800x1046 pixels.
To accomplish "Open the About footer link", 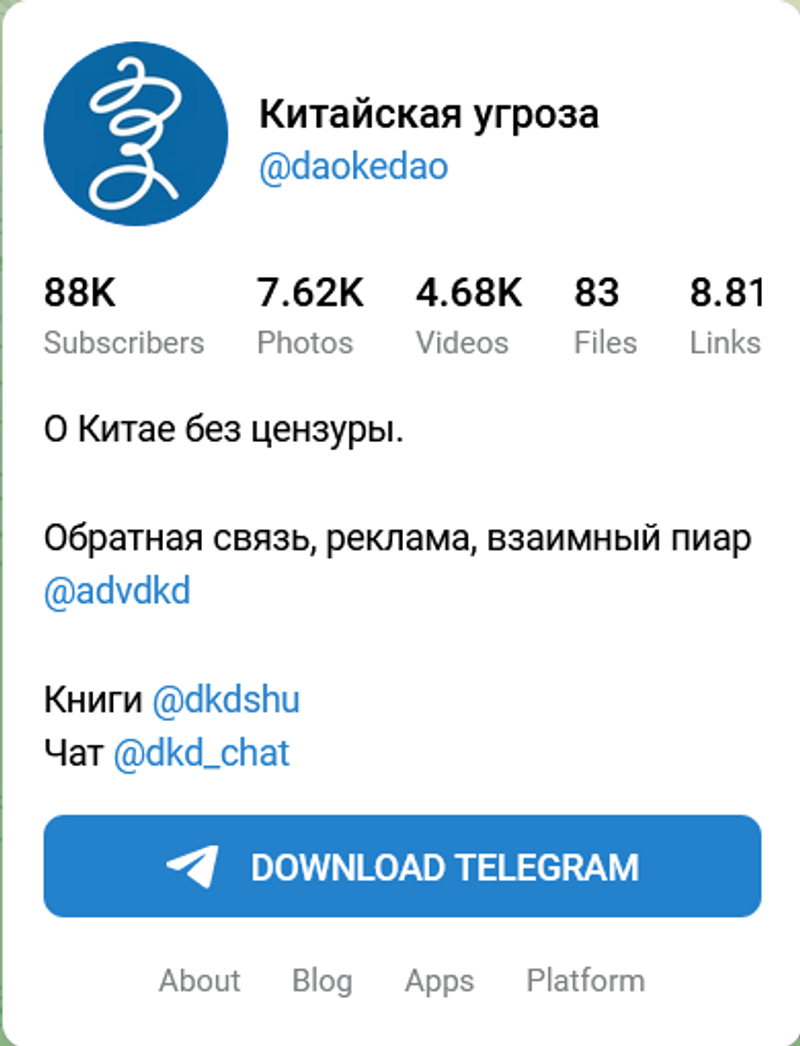I will 199,980.
